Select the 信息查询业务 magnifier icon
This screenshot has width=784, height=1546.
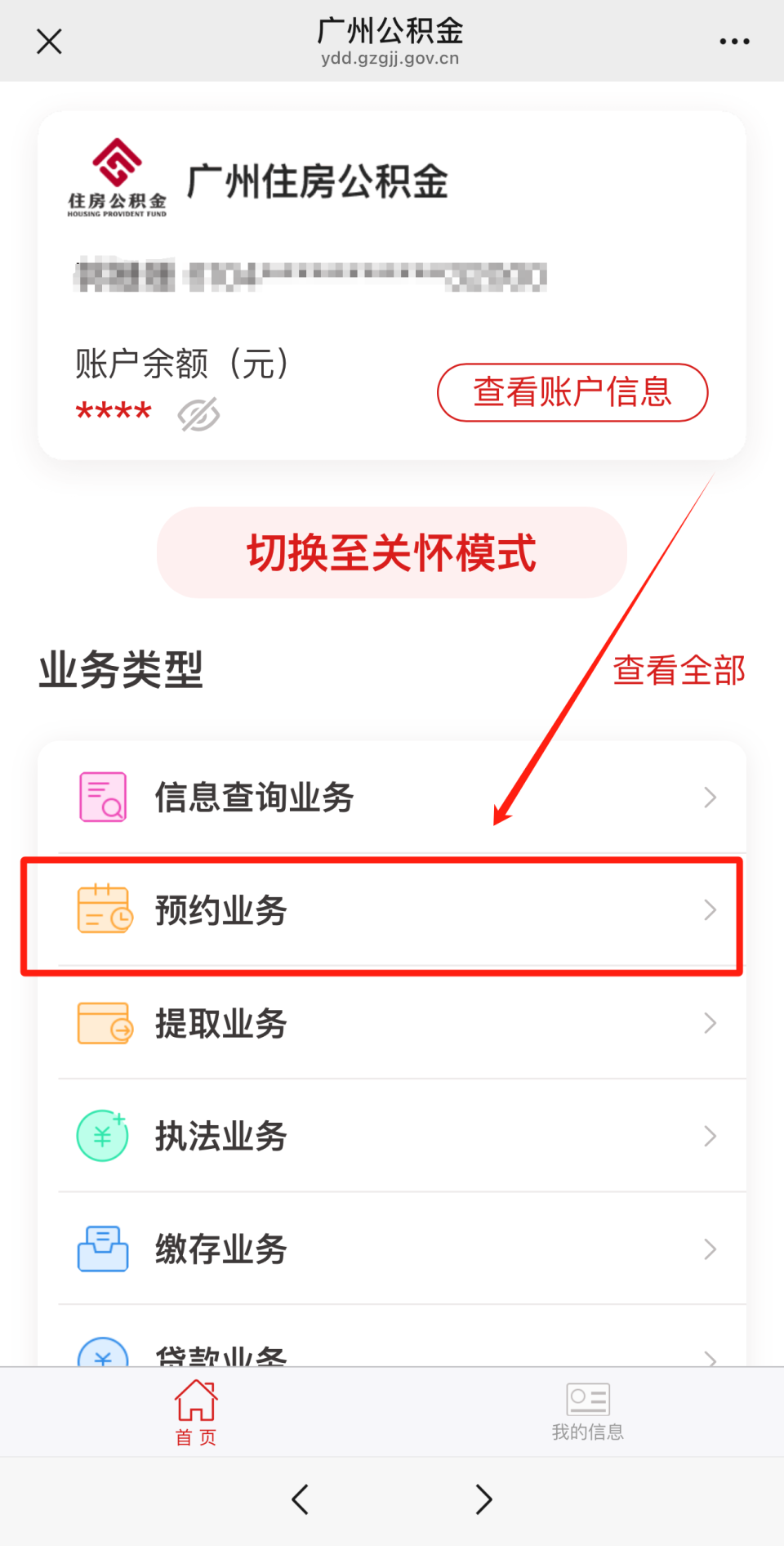pos(102,795)
